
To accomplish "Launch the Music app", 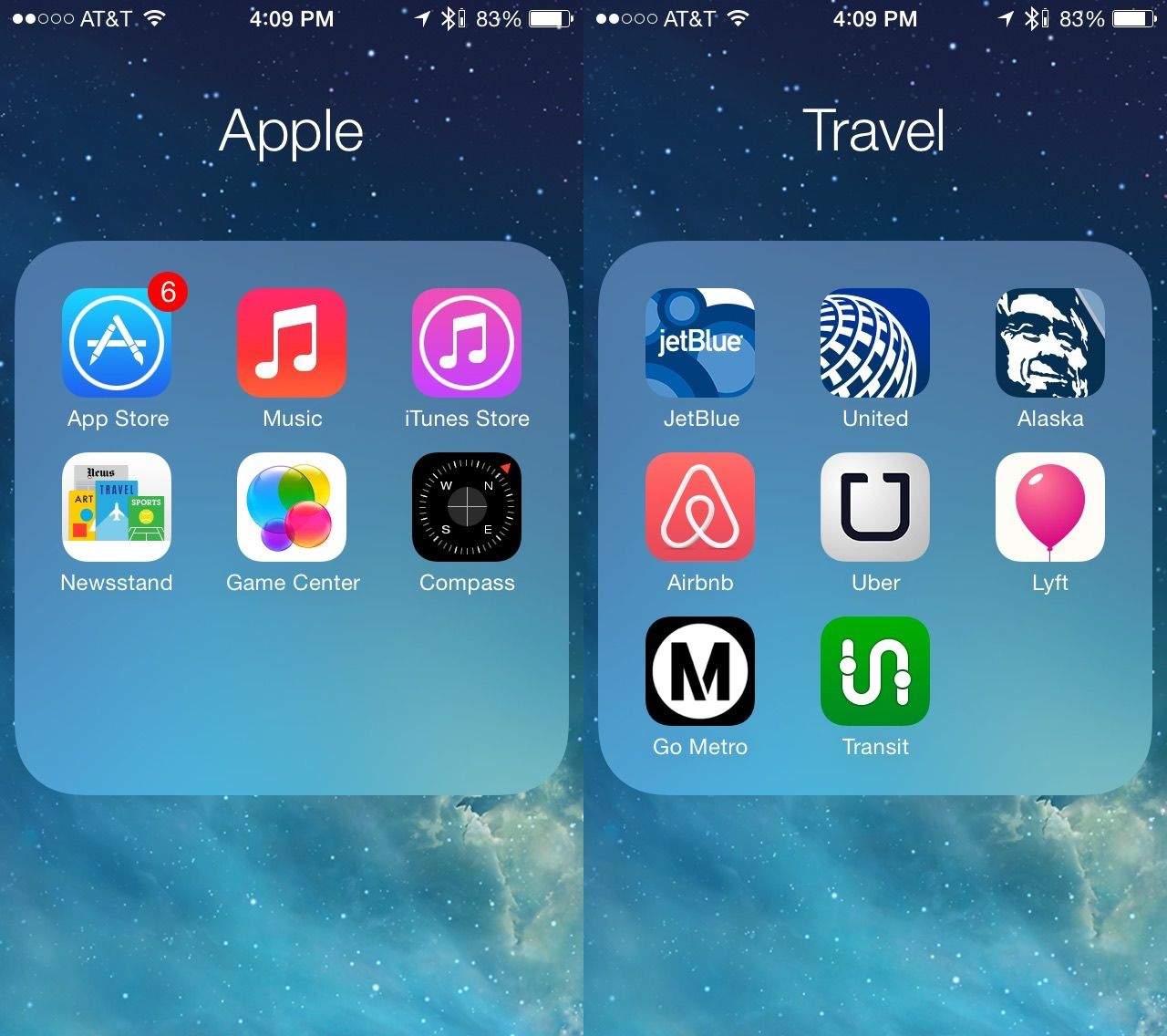I will point(292,343).
